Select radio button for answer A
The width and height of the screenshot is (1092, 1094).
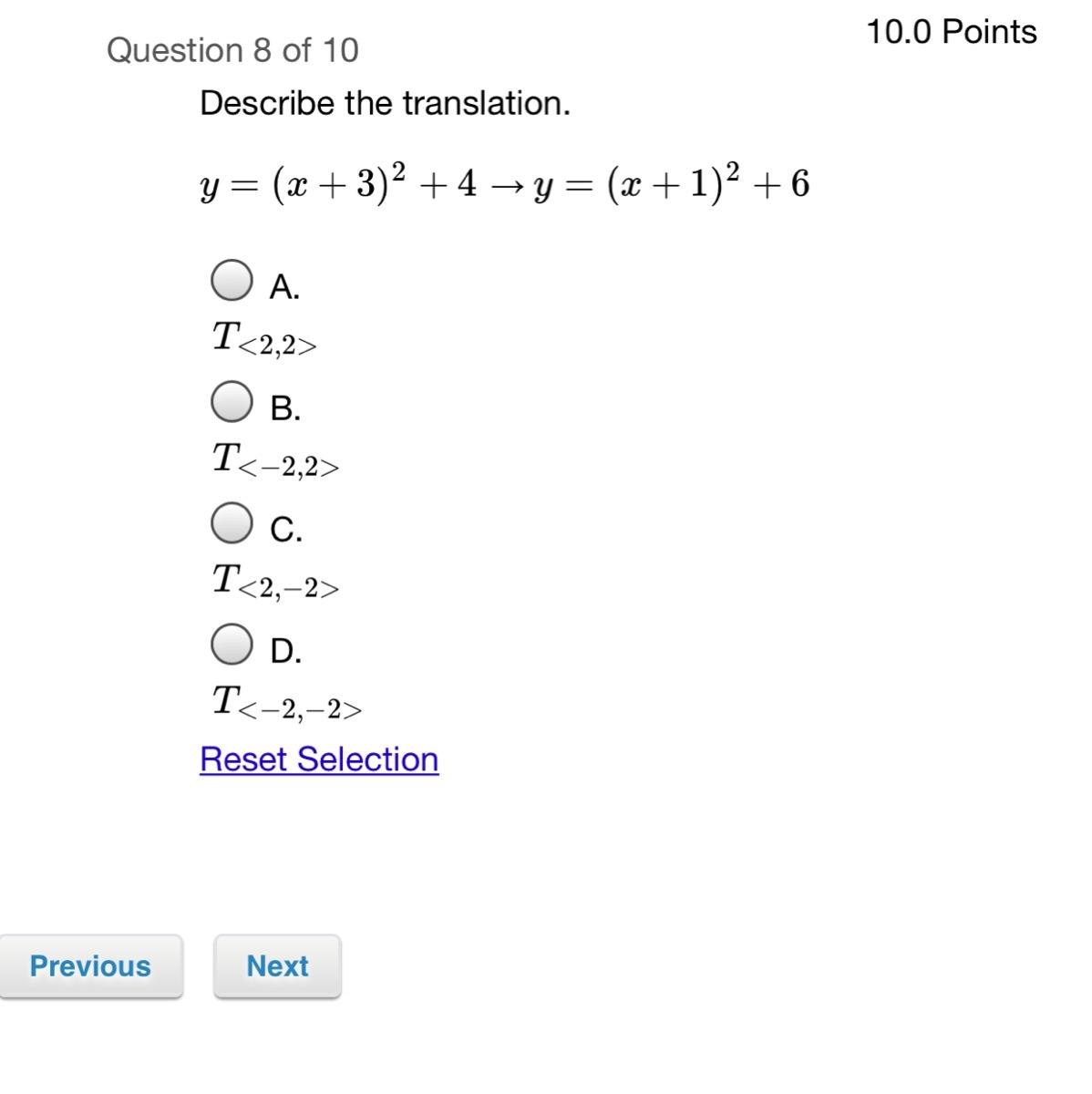232,281
